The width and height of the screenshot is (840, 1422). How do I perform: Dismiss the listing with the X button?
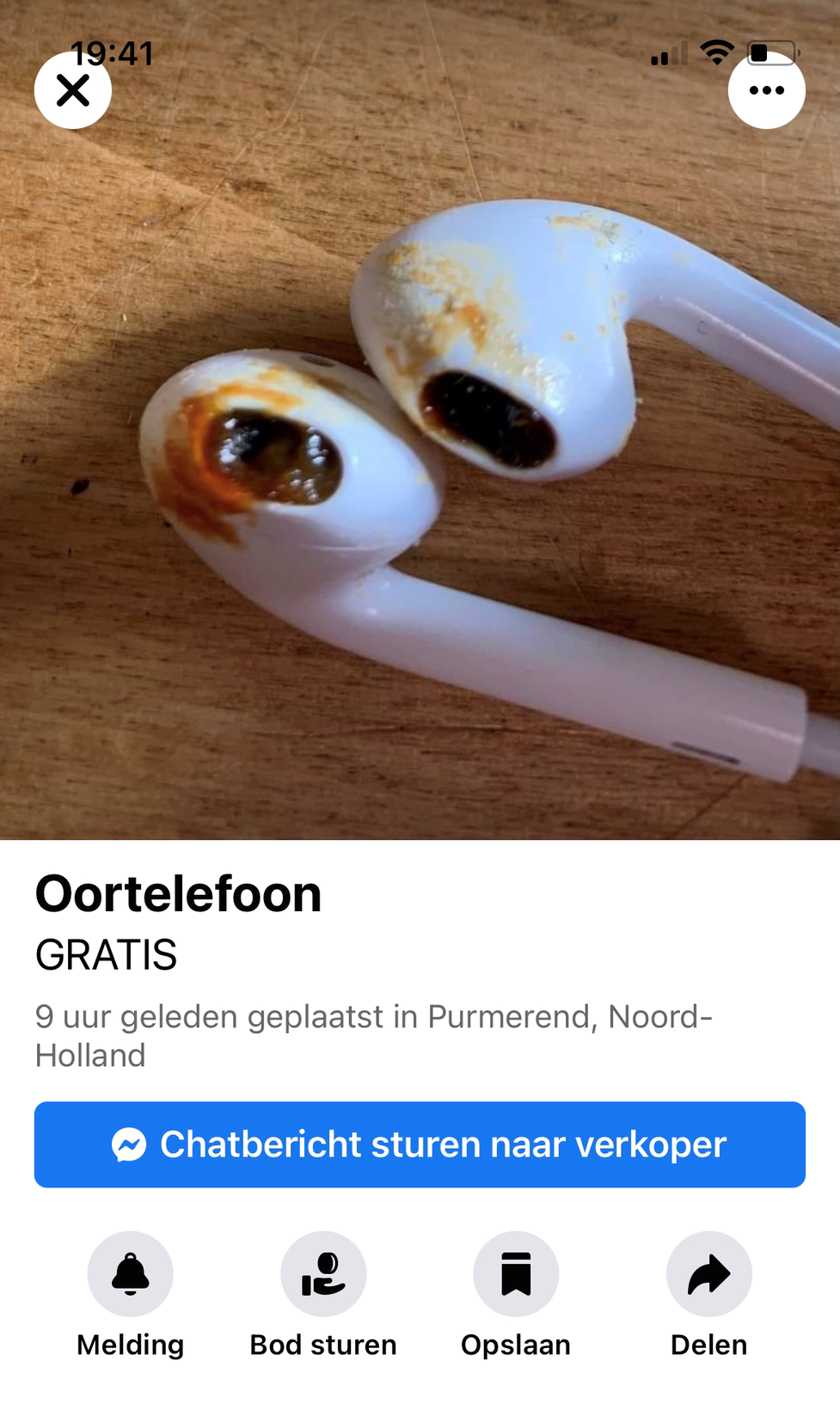click(72, 89)
